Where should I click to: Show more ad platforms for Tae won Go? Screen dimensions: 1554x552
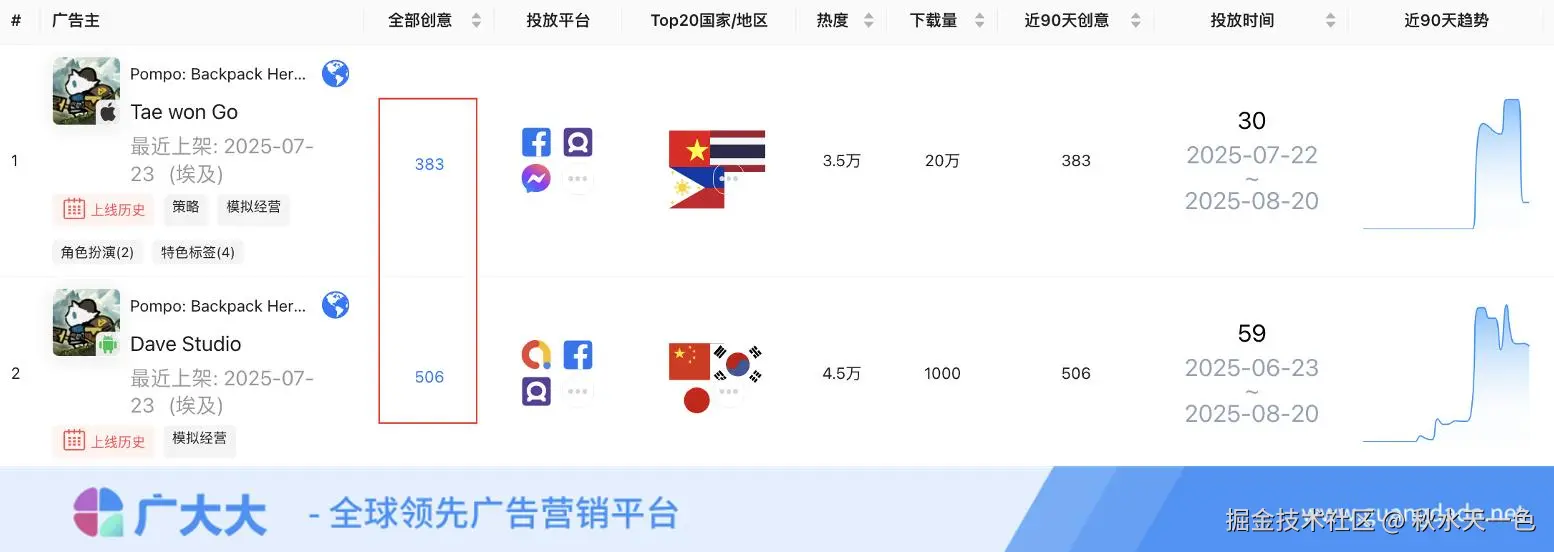578,180
